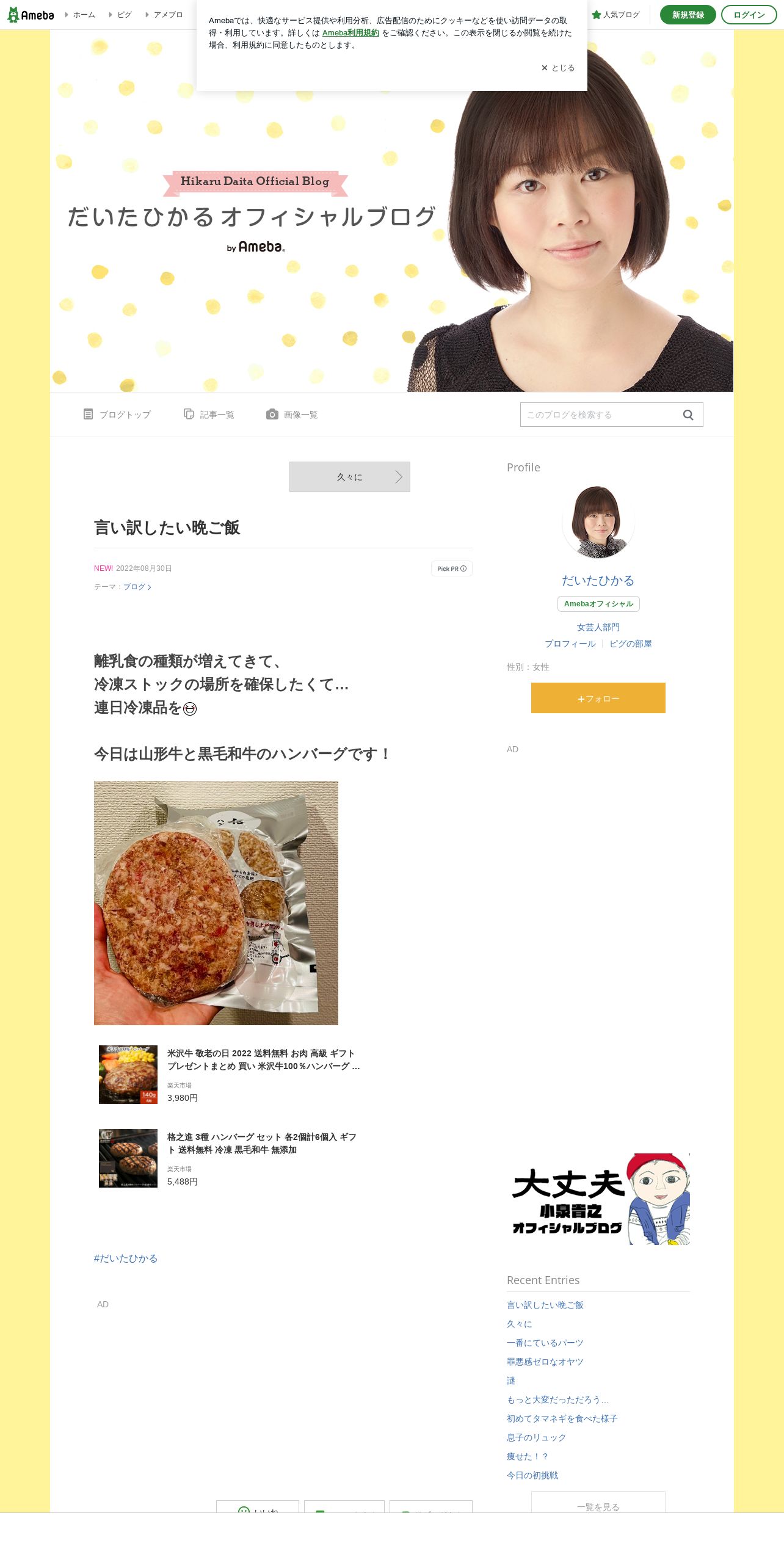
Task: Go to previous post 久々に
Action: click(x=349, y=477)
